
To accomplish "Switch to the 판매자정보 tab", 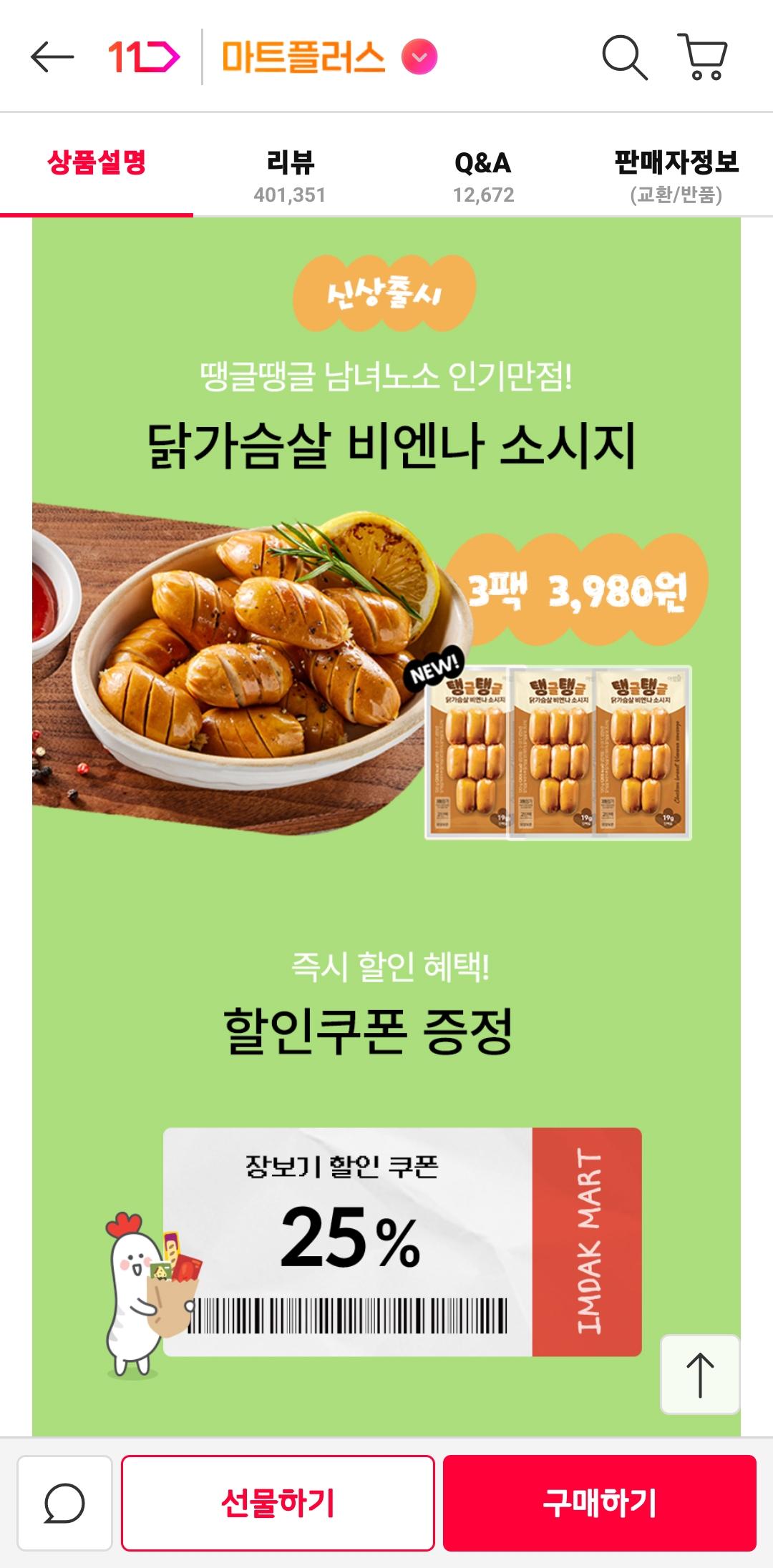I will [676, 175].
